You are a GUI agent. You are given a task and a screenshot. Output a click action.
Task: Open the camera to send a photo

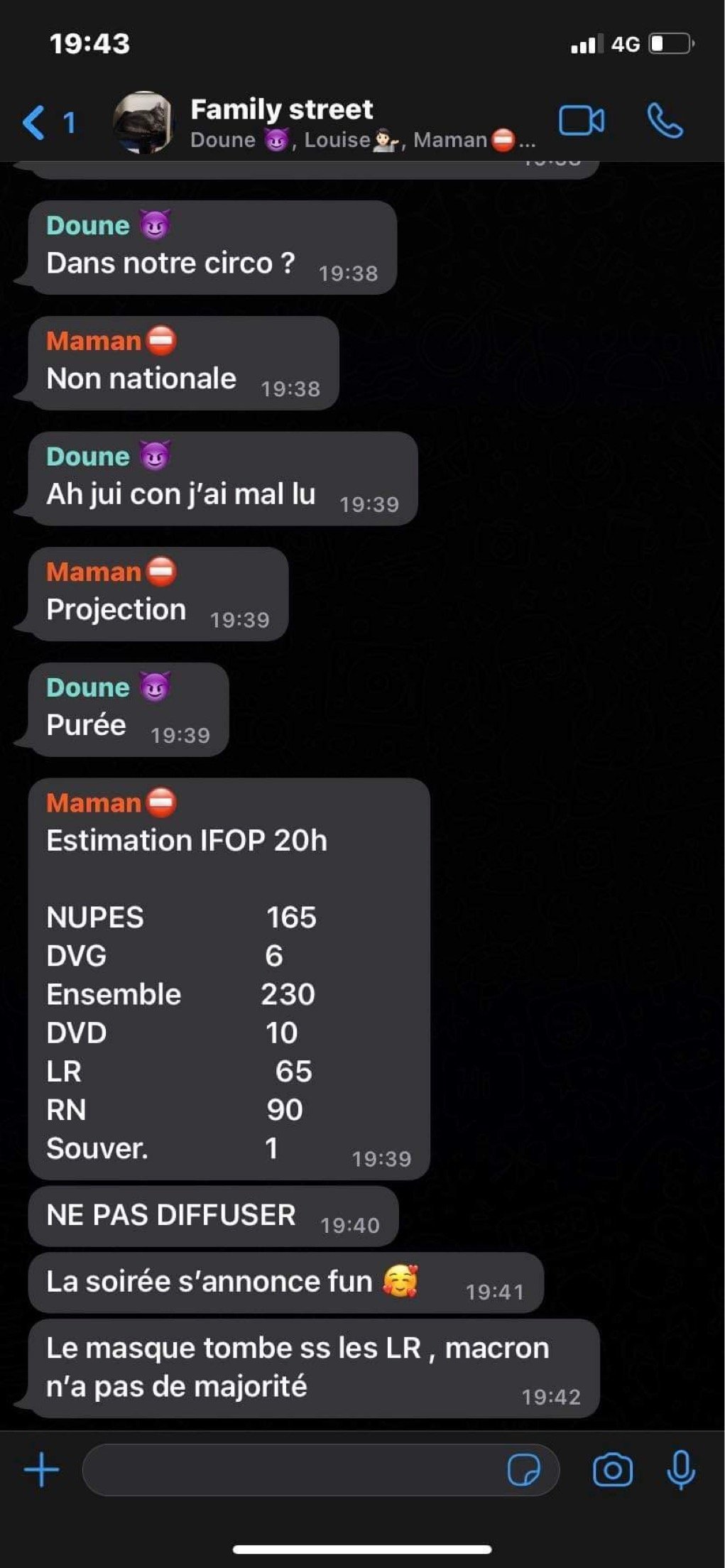612,1469
